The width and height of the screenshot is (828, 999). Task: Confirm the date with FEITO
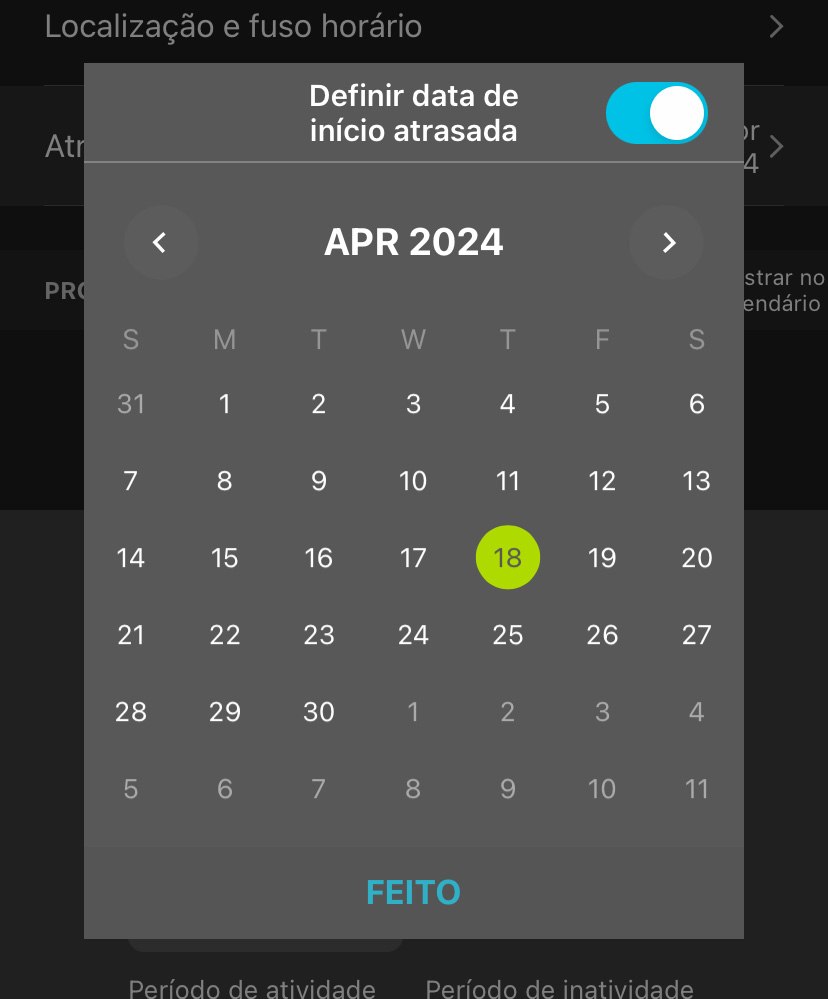pos(413,891)
